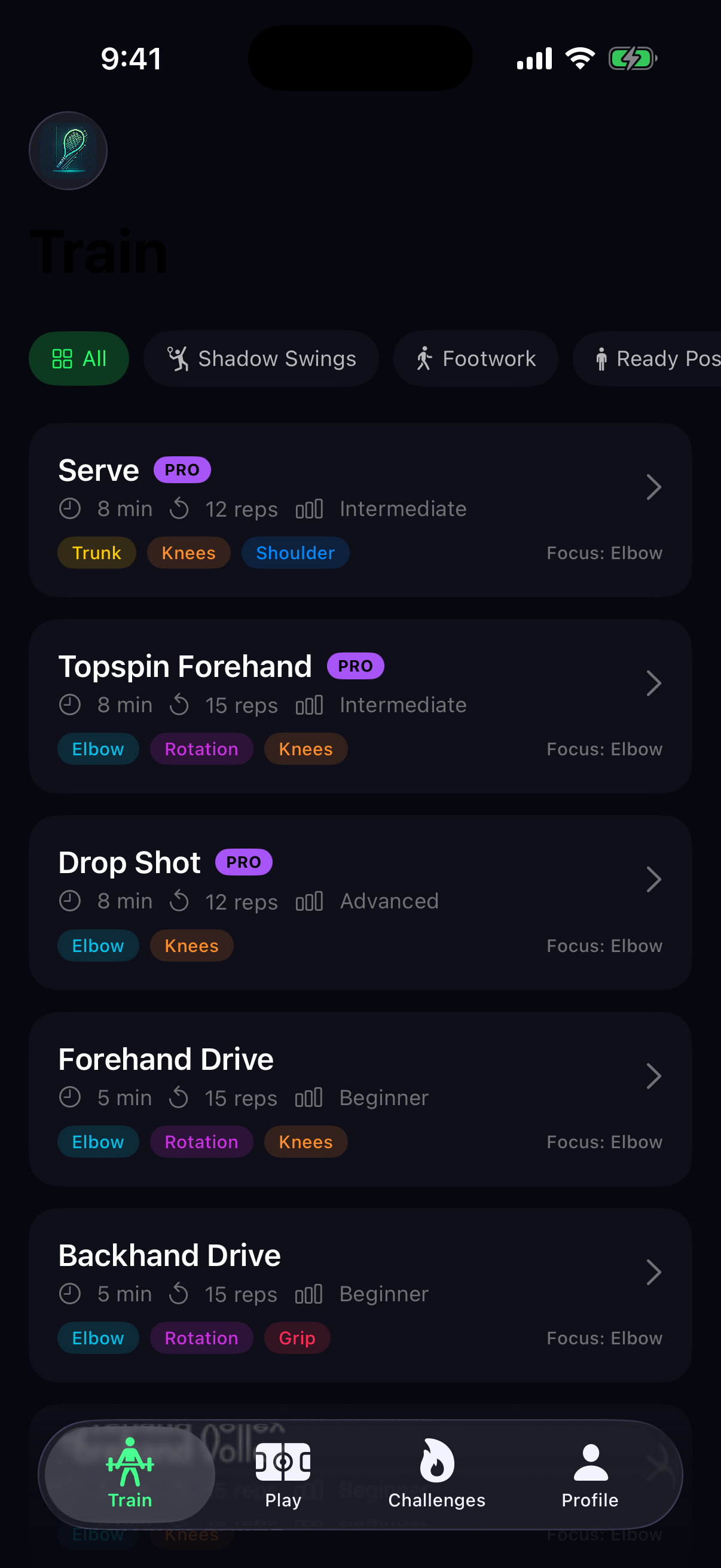
Task: Open the Topspin Forehand drill
Action: pos(360,706)
